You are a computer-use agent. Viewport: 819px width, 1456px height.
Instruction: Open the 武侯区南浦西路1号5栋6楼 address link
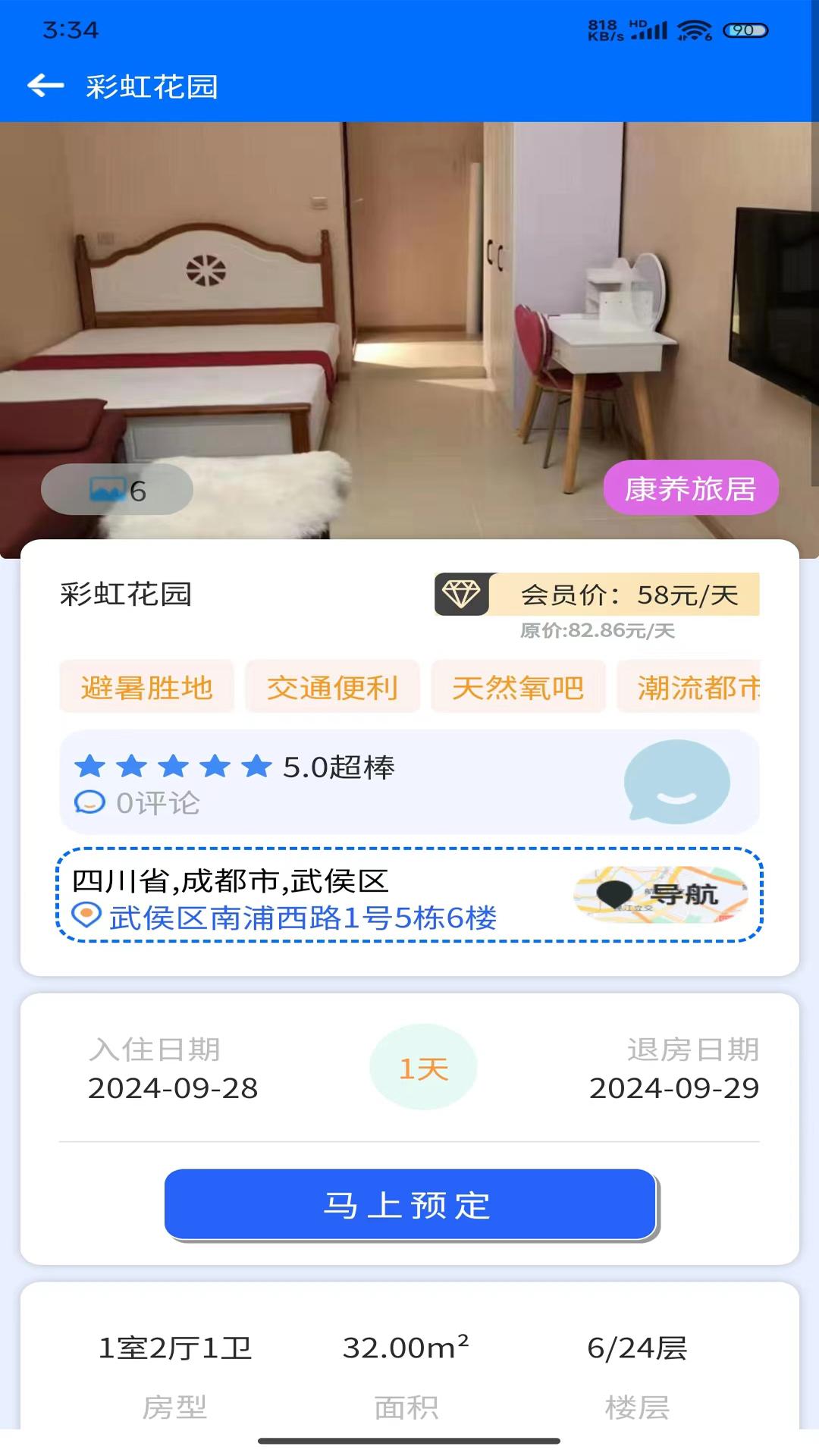[x=304, y=918]
